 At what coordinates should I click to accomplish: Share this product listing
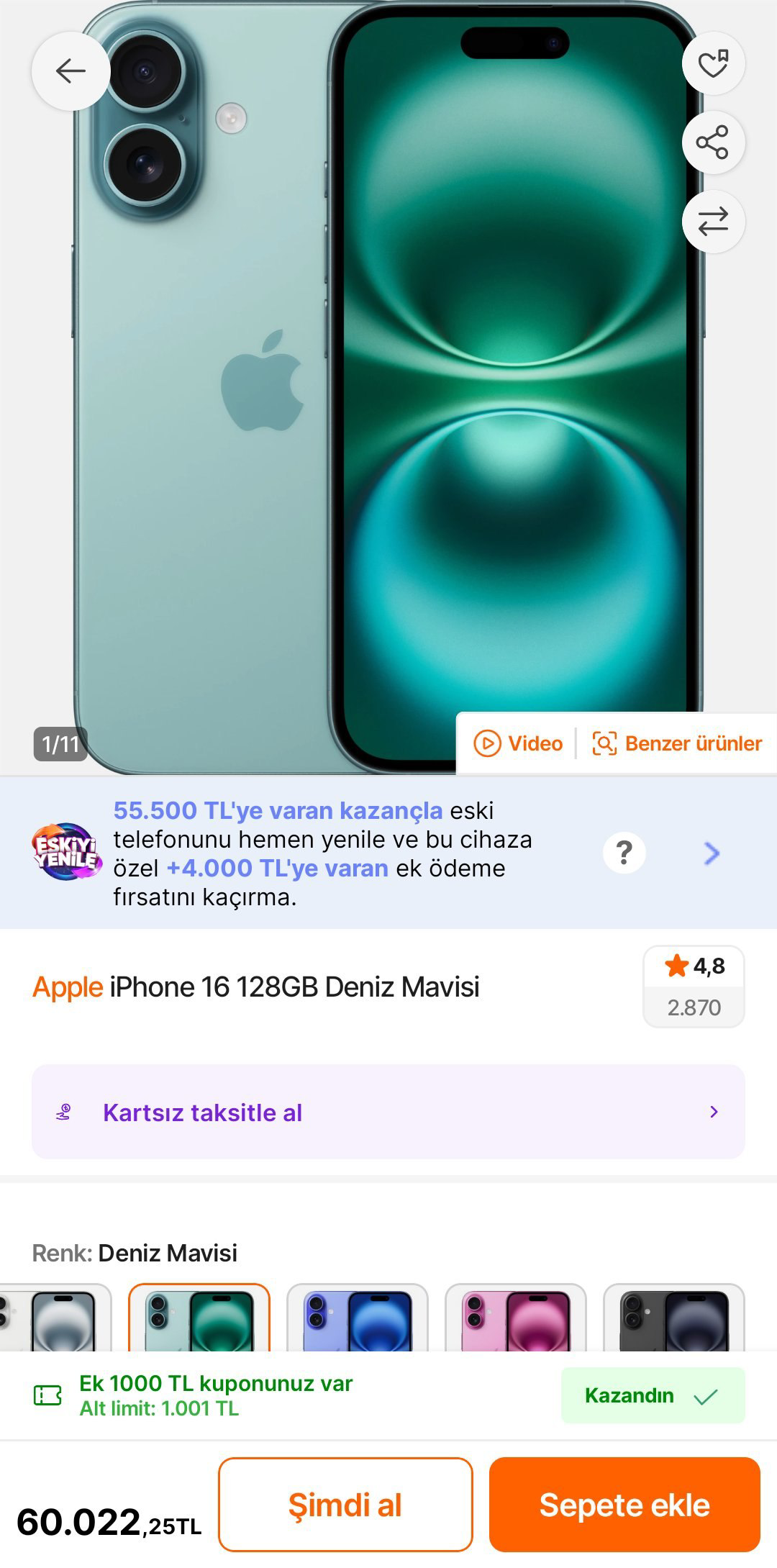pyautogui.click(x=713, y=142)
